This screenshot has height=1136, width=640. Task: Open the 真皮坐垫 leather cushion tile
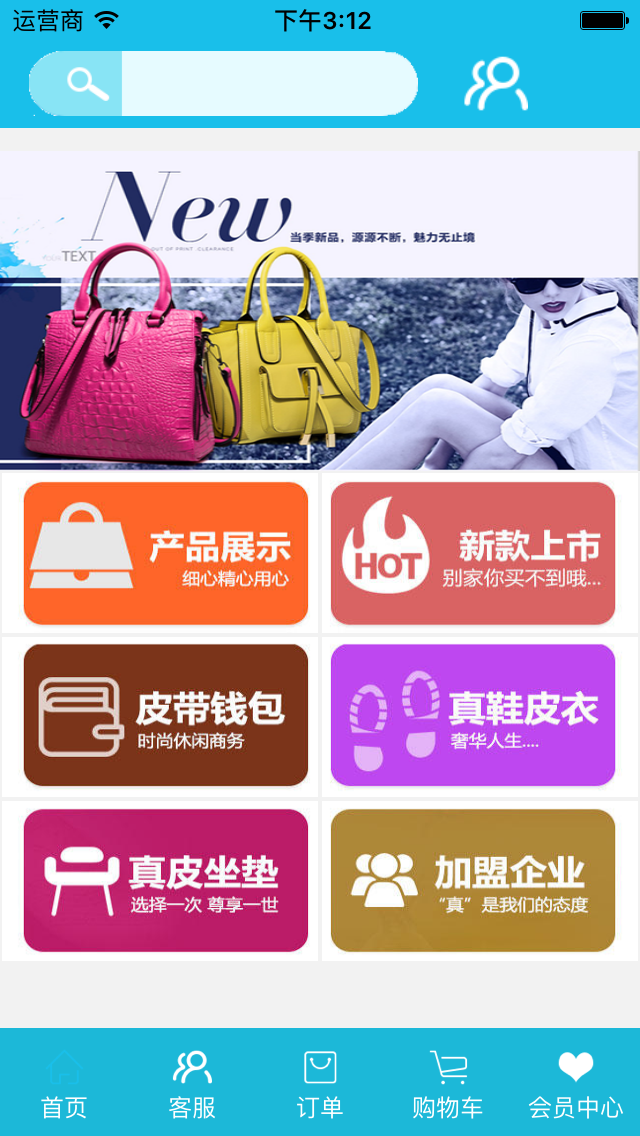(166, 880)
